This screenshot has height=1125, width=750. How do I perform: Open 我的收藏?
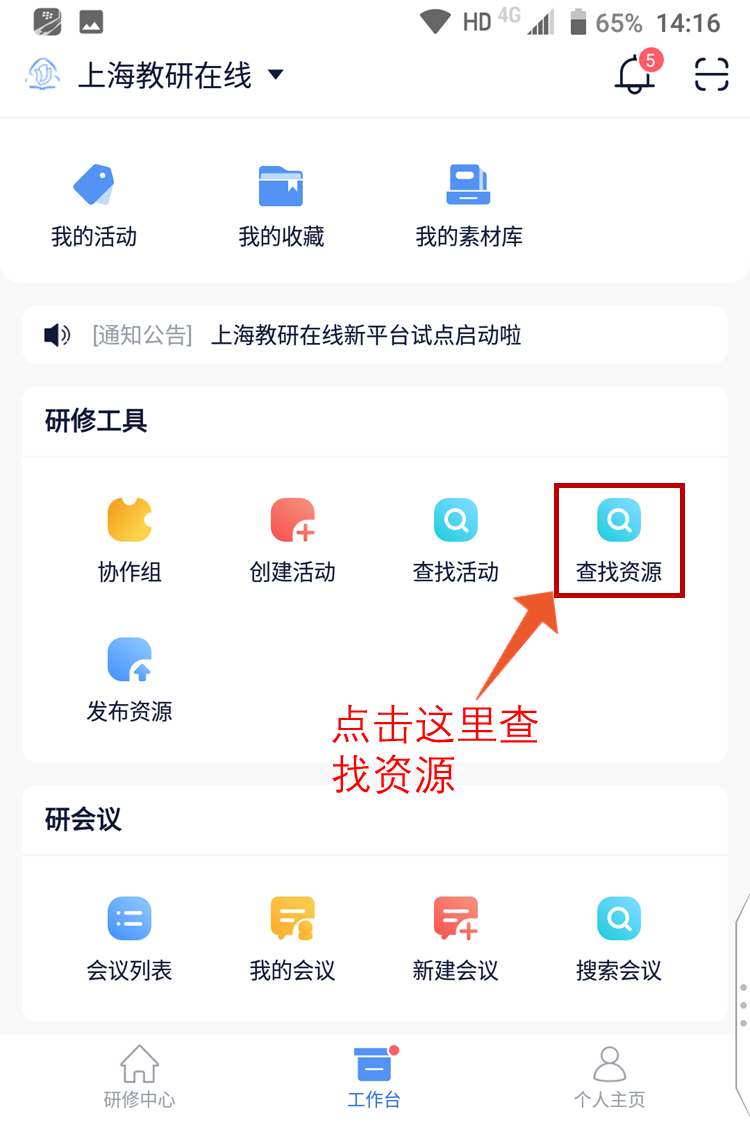tap(281, 206)
